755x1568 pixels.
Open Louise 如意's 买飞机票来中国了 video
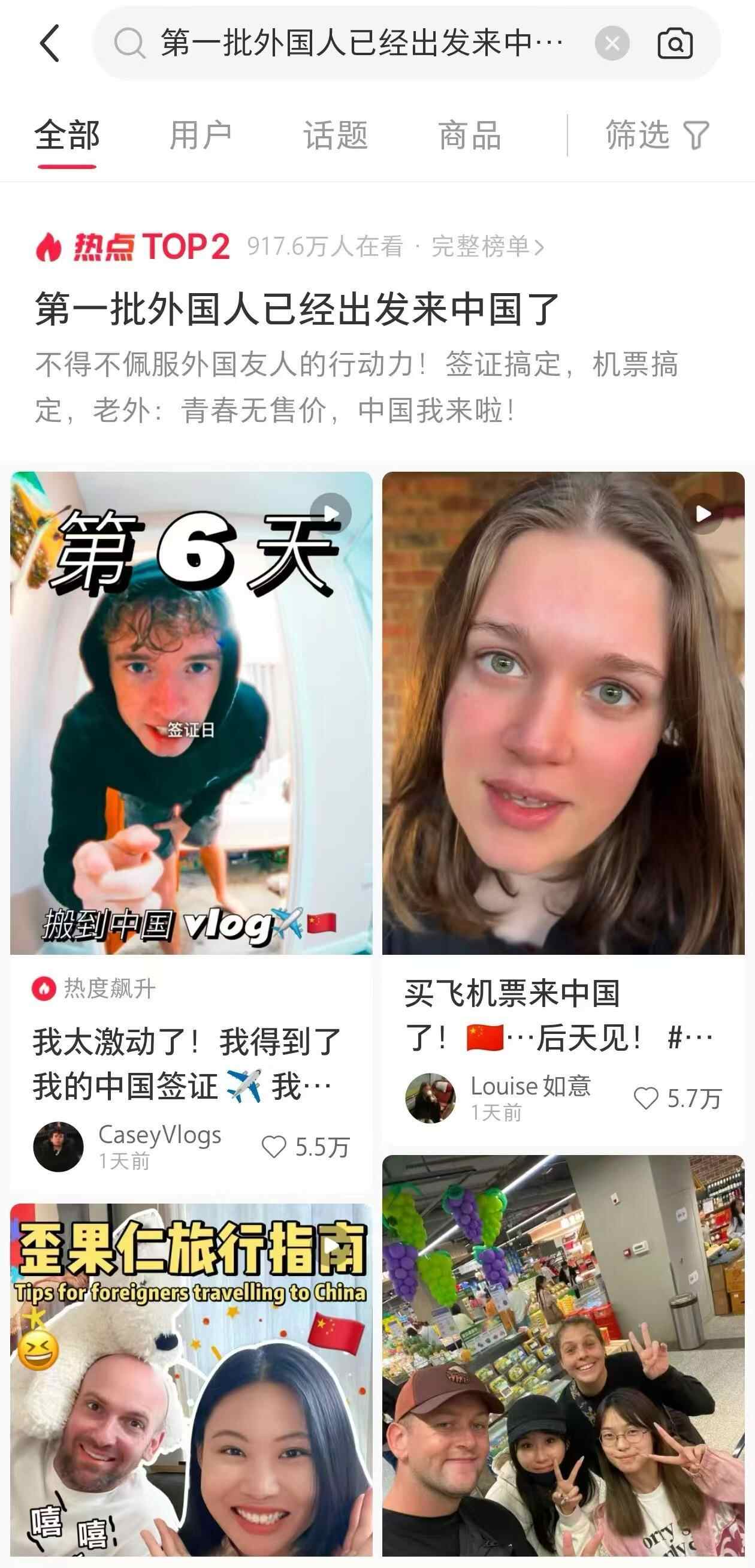click(563, 712)
